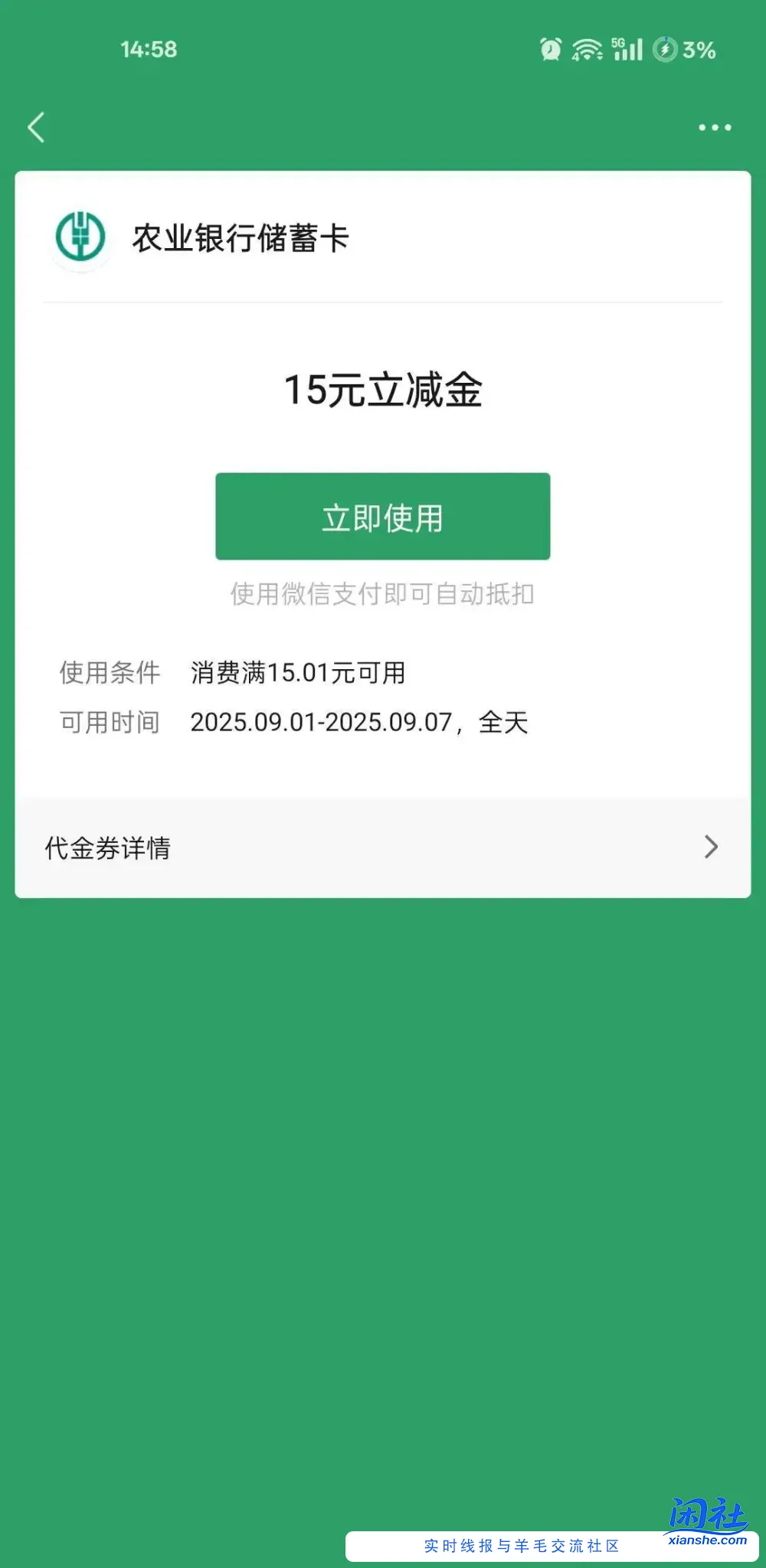This screenshot has height=1568, width=766.
Task: Tap the 立即使用 button
Action: 383,516
